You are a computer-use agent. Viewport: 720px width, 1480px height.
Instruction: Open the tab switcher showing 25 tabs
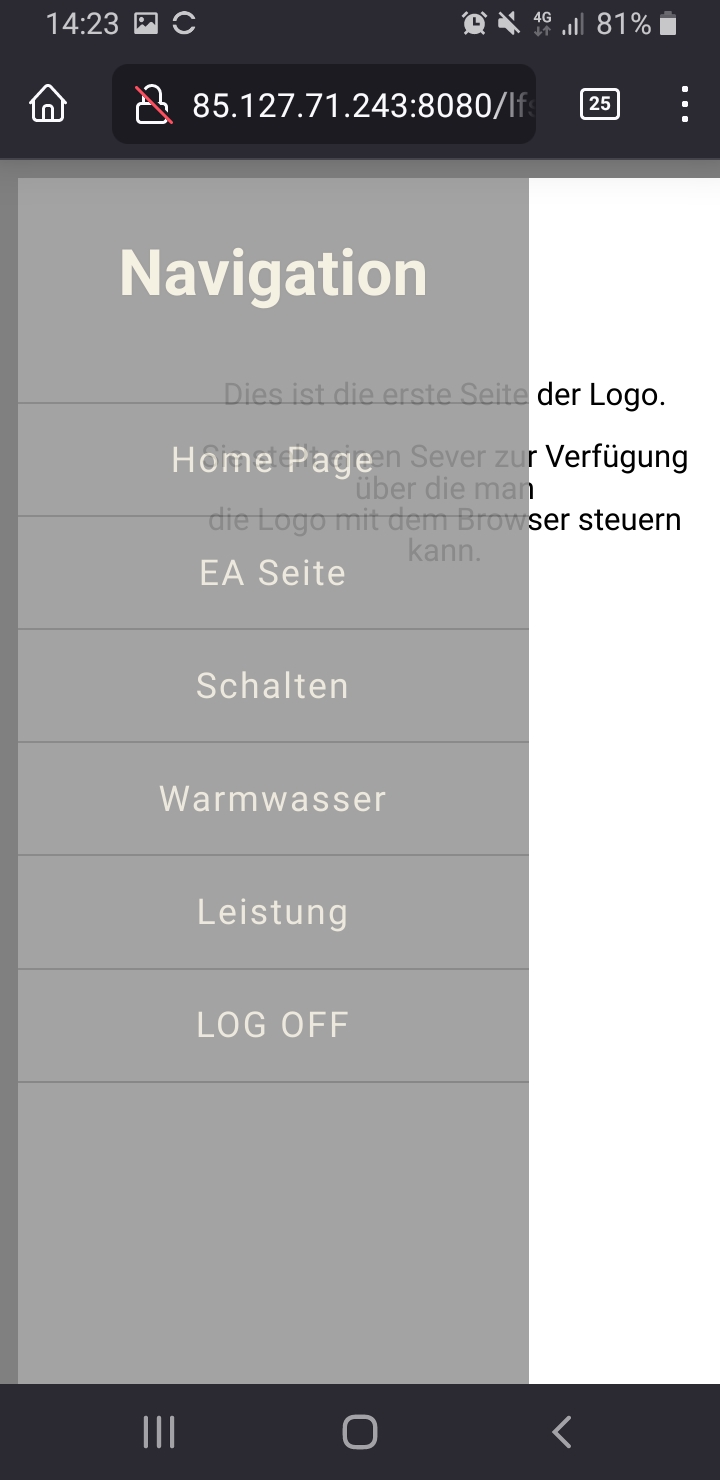599,104
